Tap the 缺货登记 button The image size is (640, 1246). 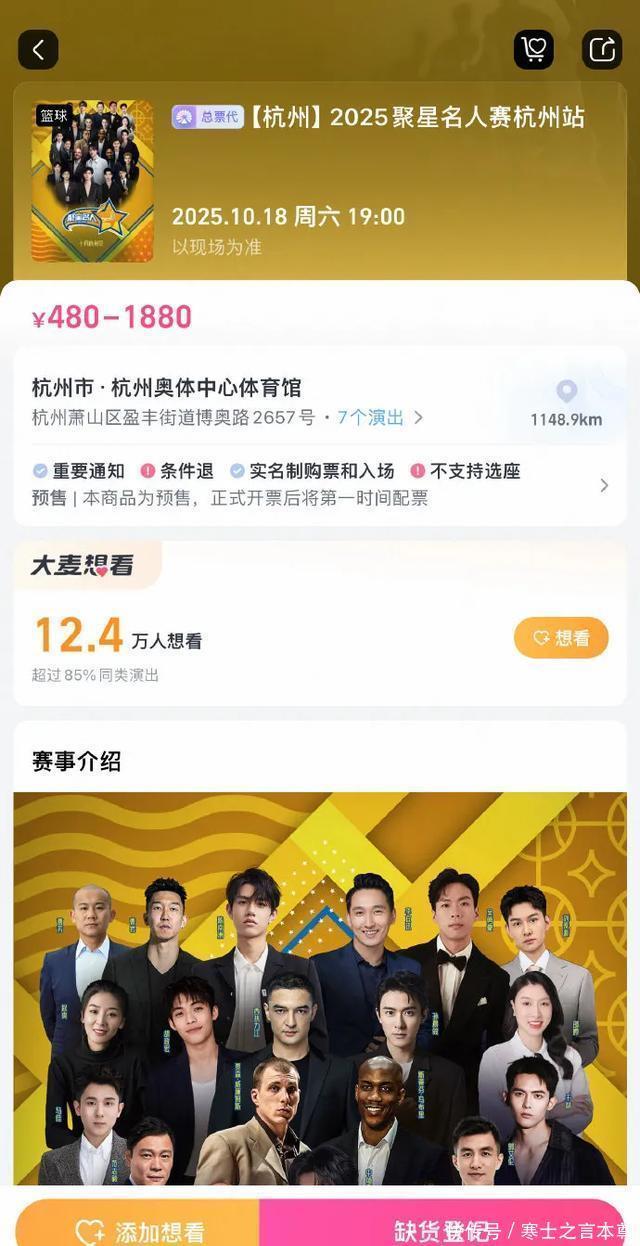440,1230
